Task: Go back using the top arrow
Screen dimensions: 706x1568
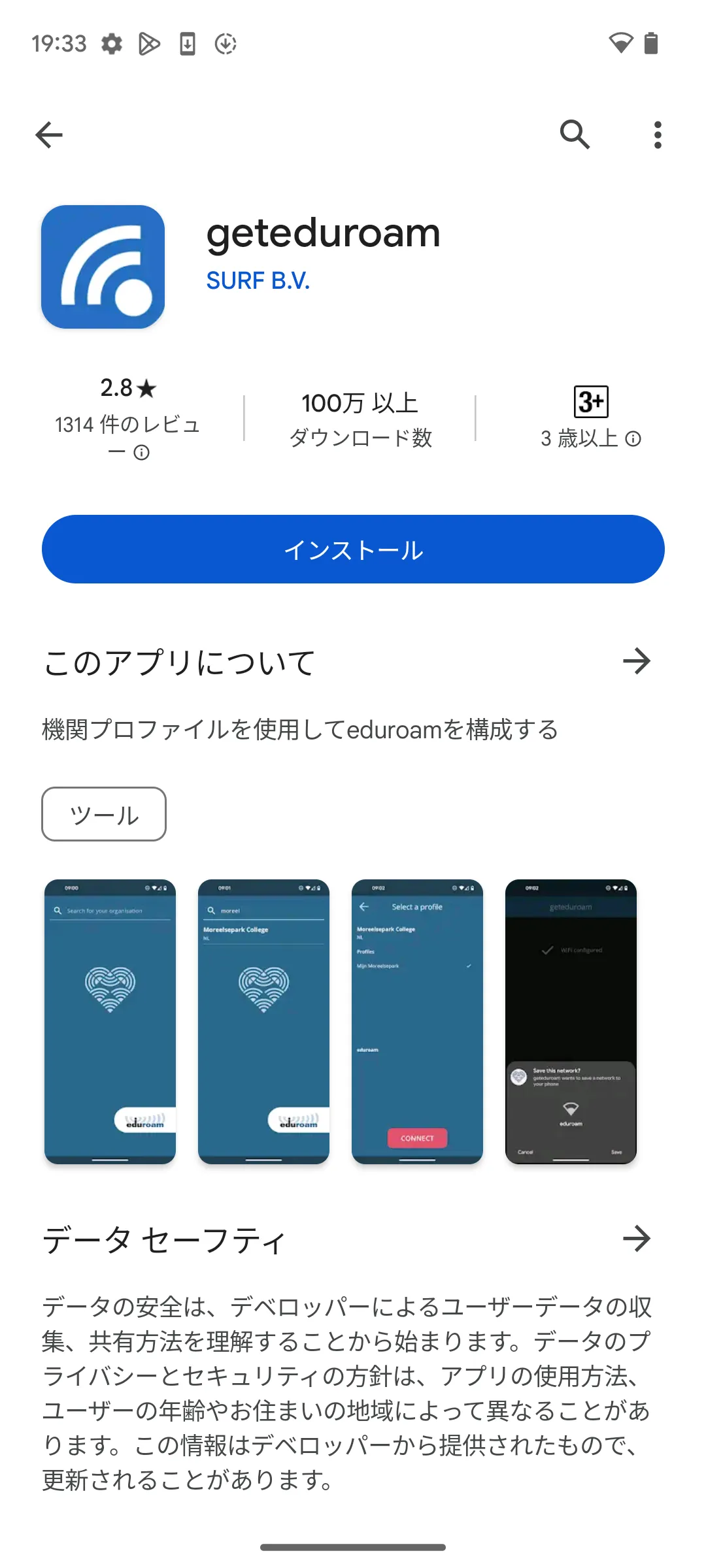Action: (49, 135)
